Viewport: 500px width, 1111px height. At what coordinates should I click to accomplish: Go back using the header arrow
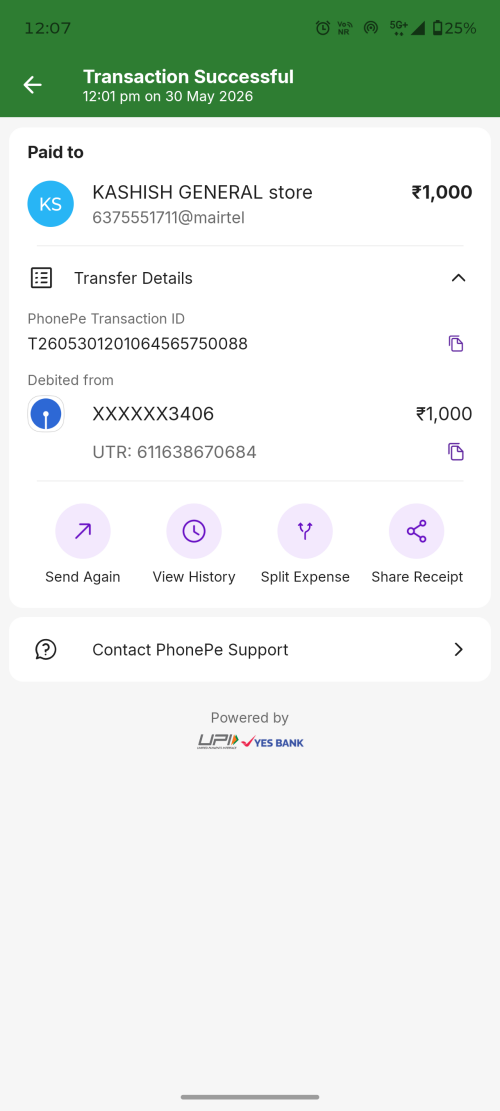pos(33,85)
